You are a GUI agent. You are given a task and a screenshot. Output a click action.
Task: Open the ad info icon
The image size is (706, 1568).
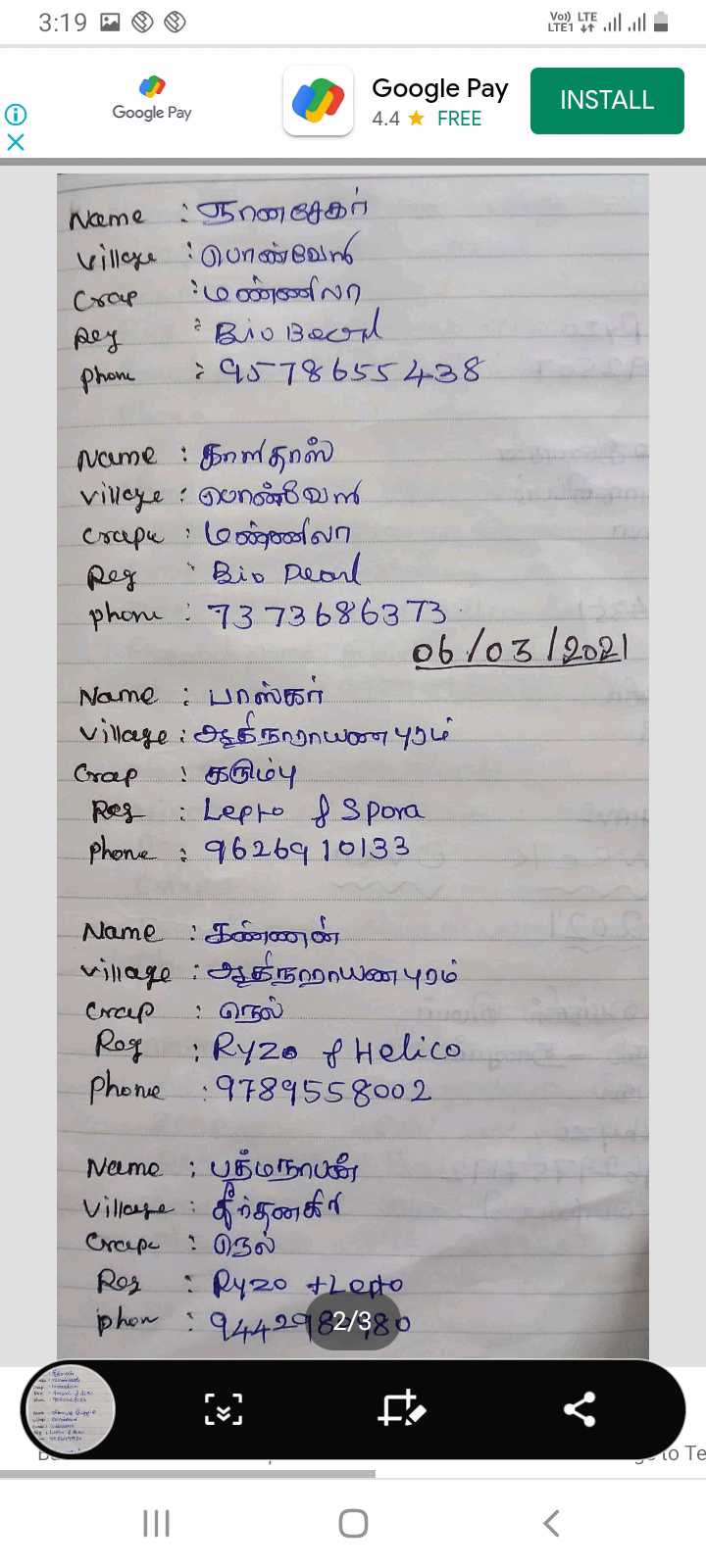tap(16, 114)
